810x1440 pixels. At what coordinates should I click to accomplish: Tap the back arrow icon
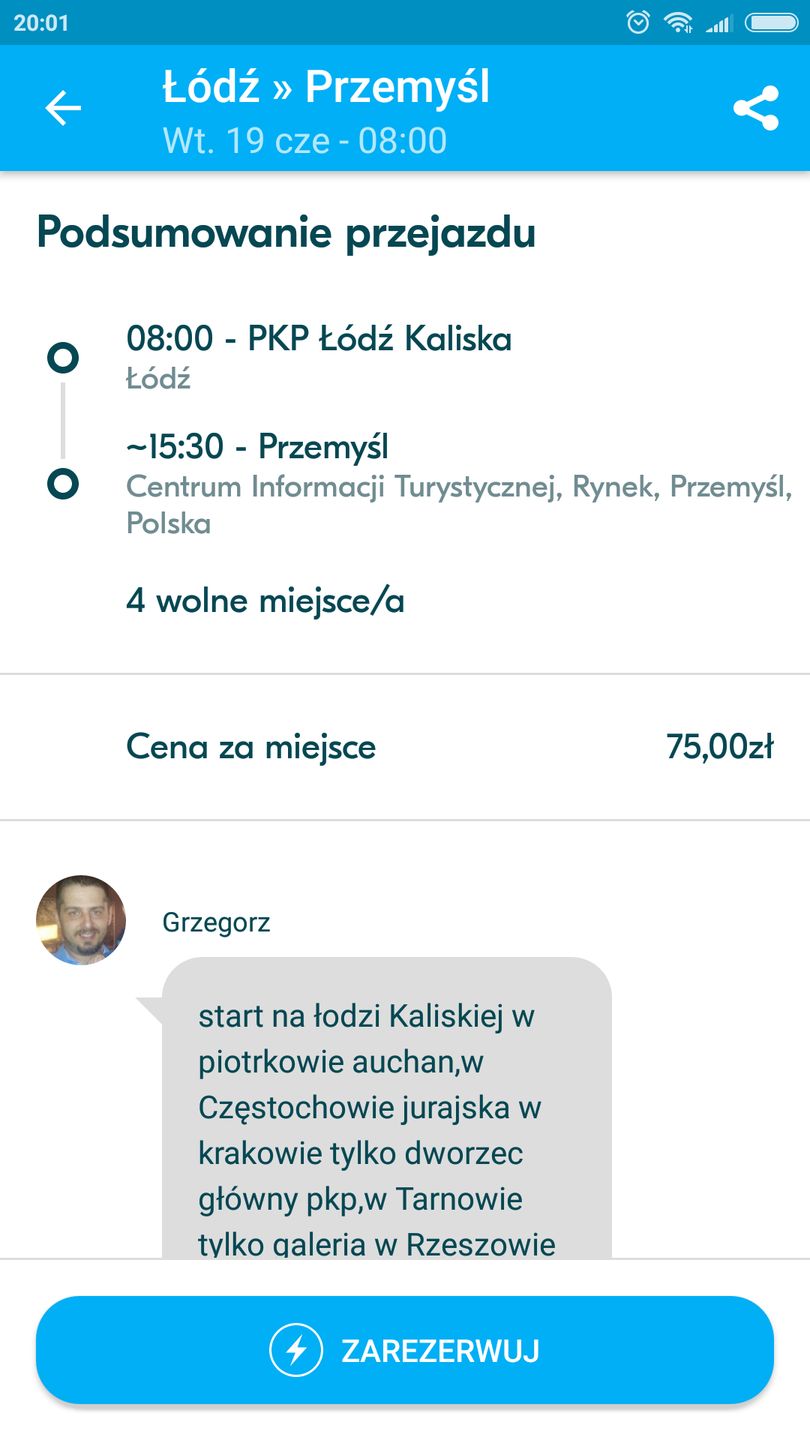[x=63, y=107]
